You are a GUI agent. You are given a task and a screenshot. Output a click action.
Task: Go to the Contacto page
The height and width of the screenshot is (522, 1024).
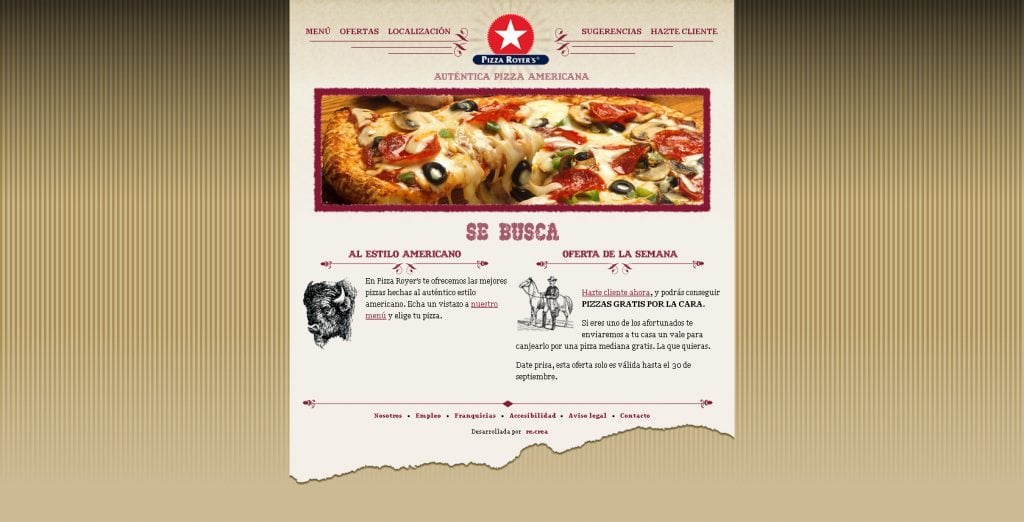[x=635, y=416]
